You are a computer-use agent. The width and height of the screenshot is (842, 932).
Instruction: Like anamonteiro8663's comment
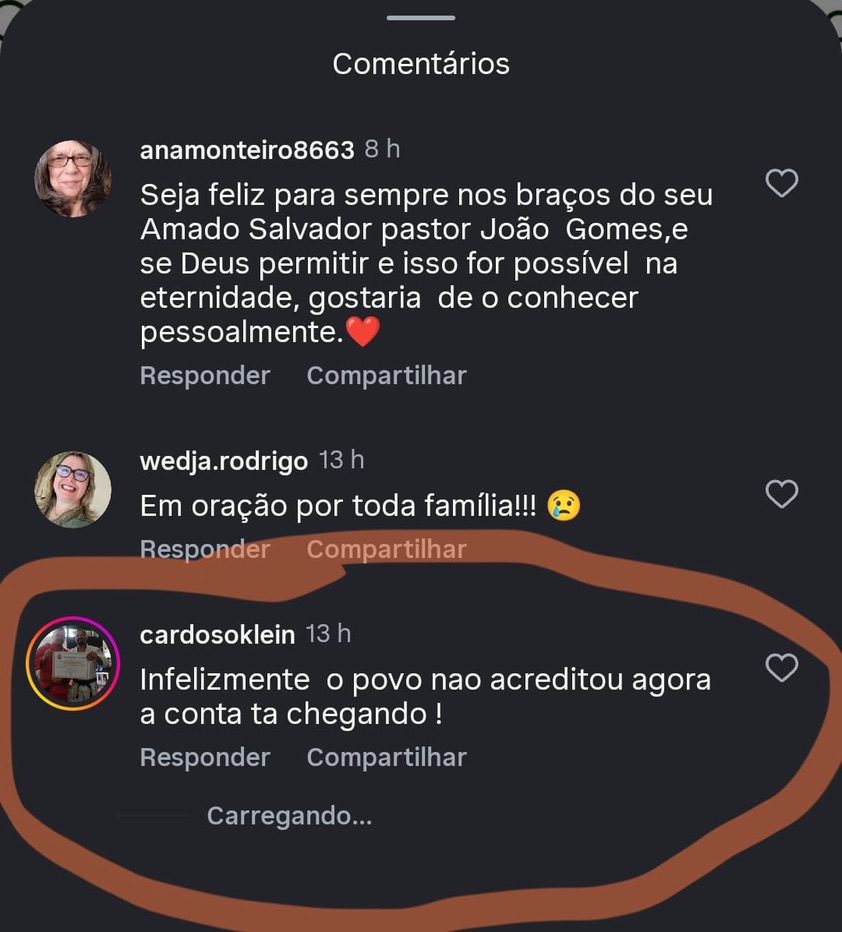pyautogui.click(x=781, y=183)
